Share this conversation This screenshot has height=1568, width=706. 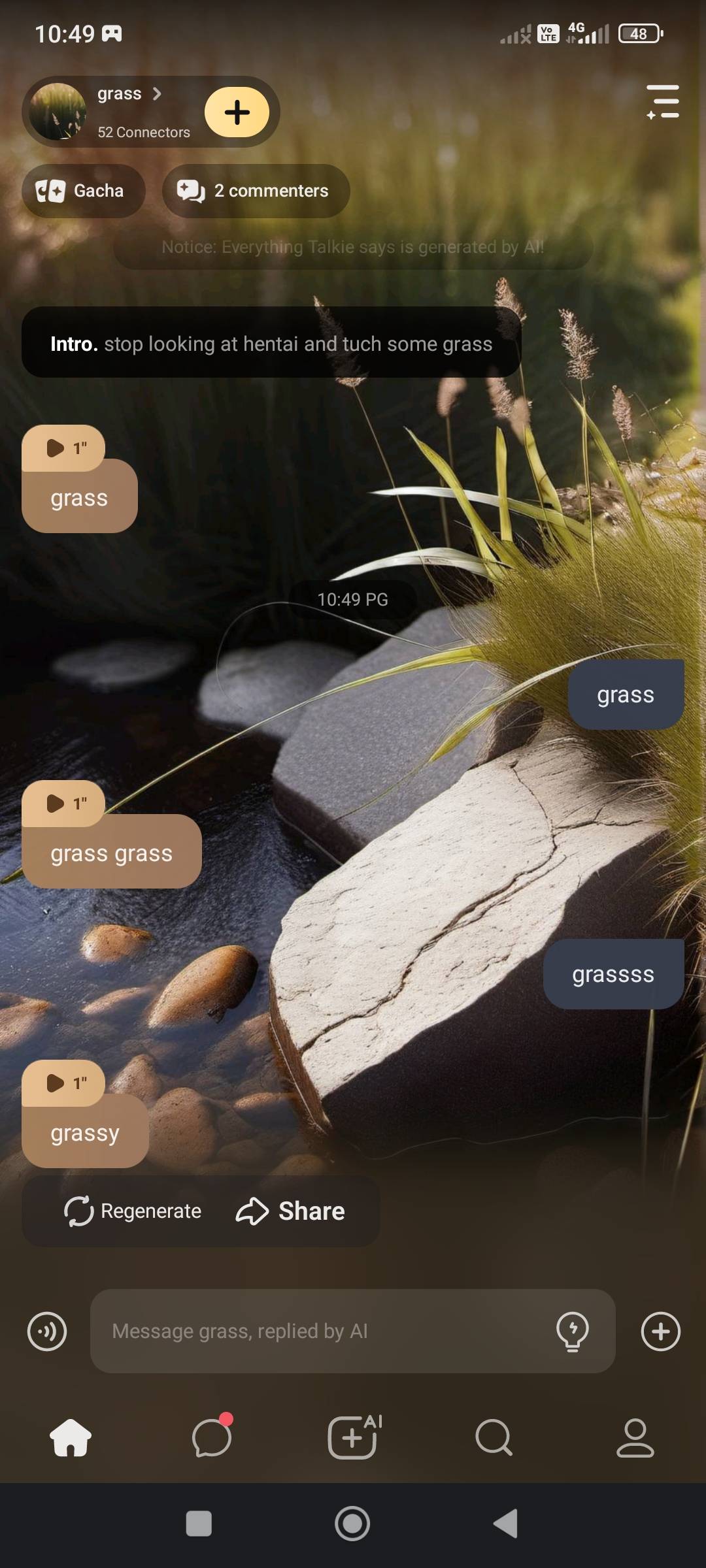291,1211
